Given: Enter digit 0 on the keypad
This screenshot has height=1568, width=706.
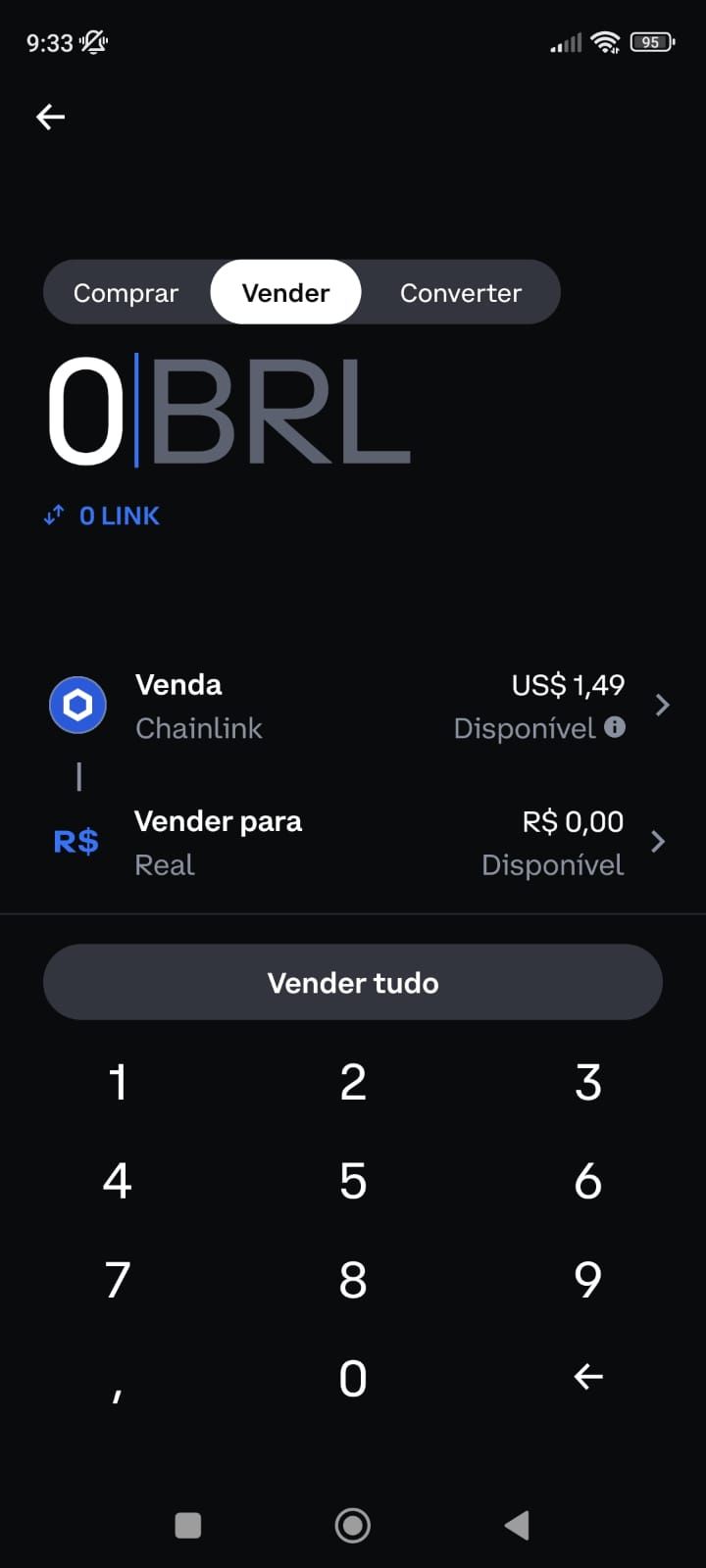Looking at the screenshot, I should pos(353,1378).
